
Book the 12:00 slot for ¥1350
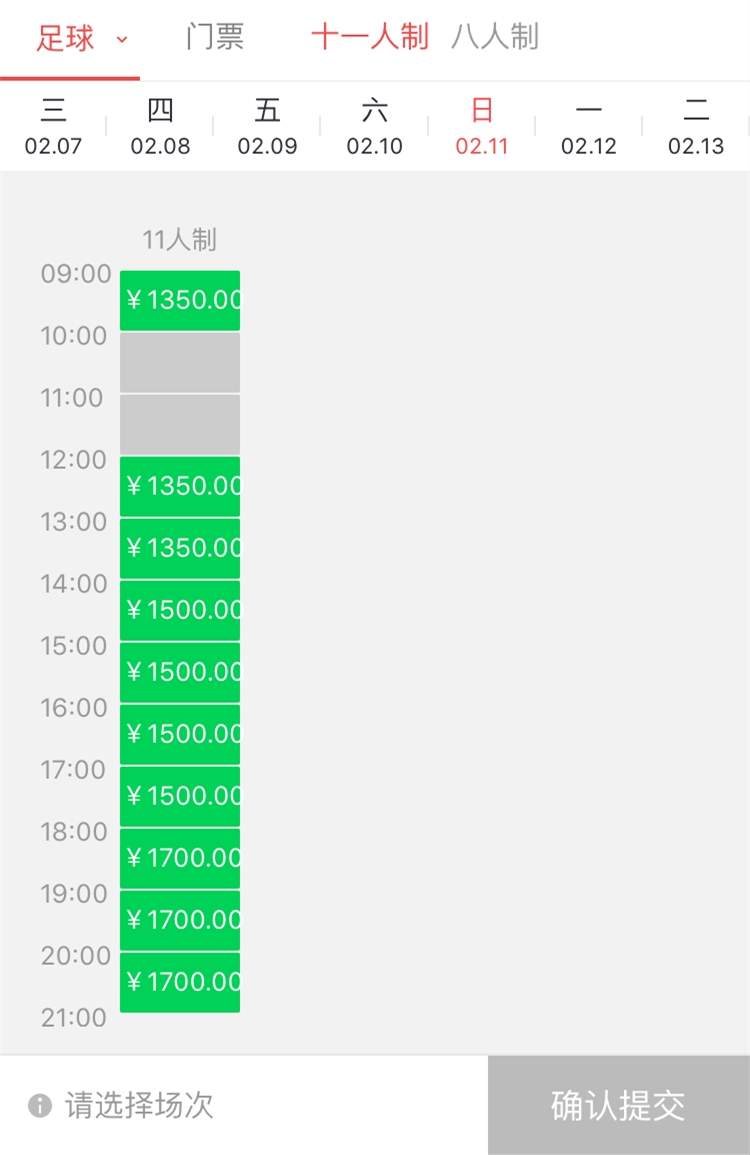click(x=180, y=486)
